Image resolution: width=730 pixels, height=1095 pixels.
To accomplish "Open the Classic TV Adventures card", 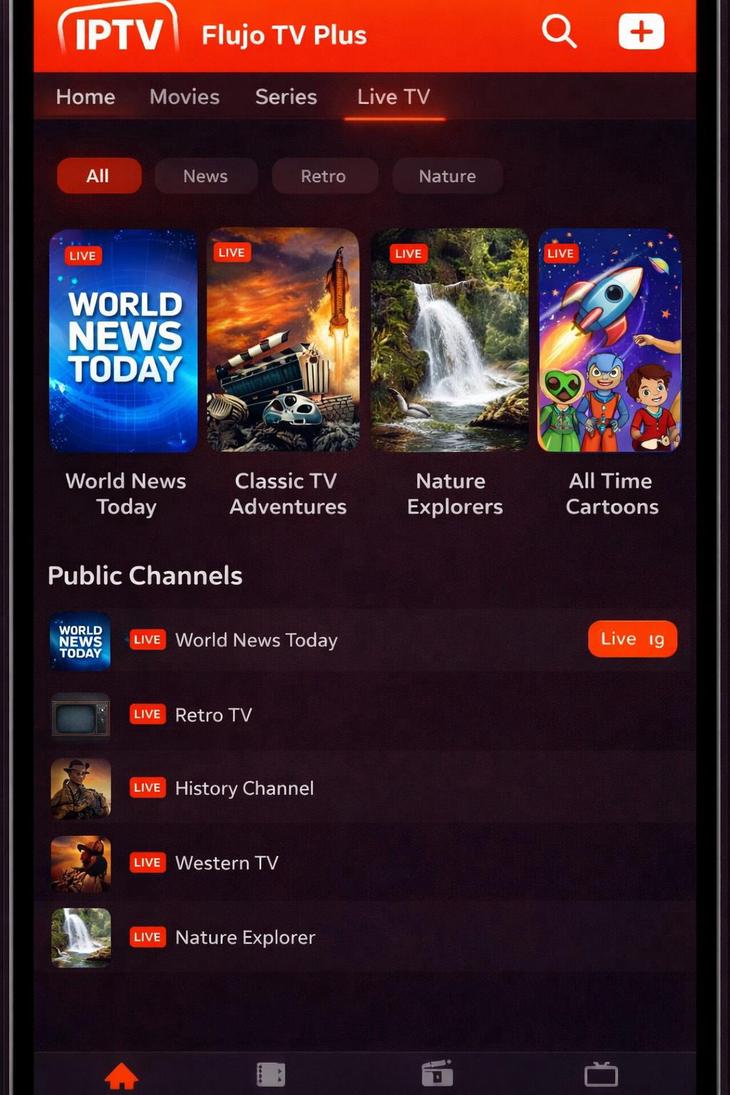I will point(283,340).
